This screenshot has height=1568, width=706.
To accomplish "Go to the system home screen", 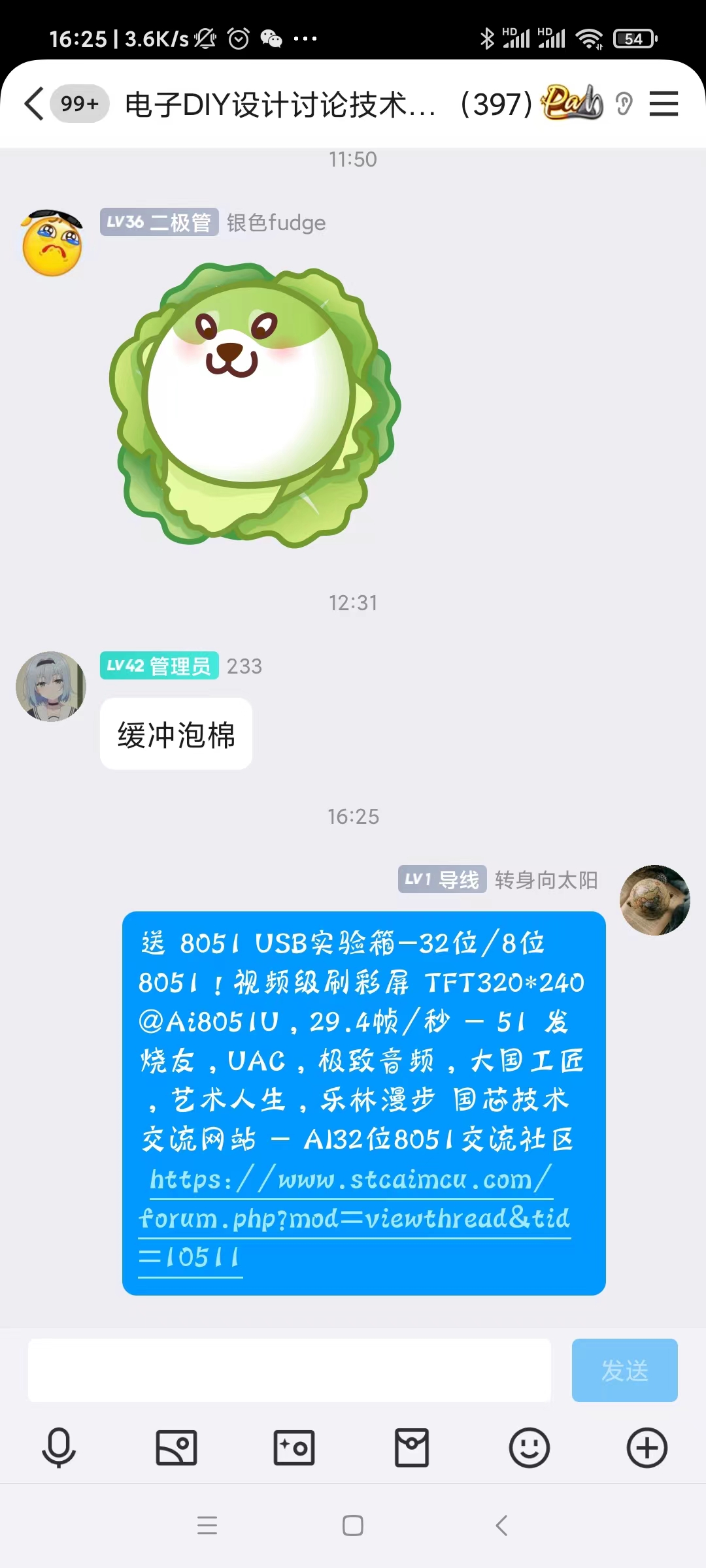I will (x=353, y=1526).
